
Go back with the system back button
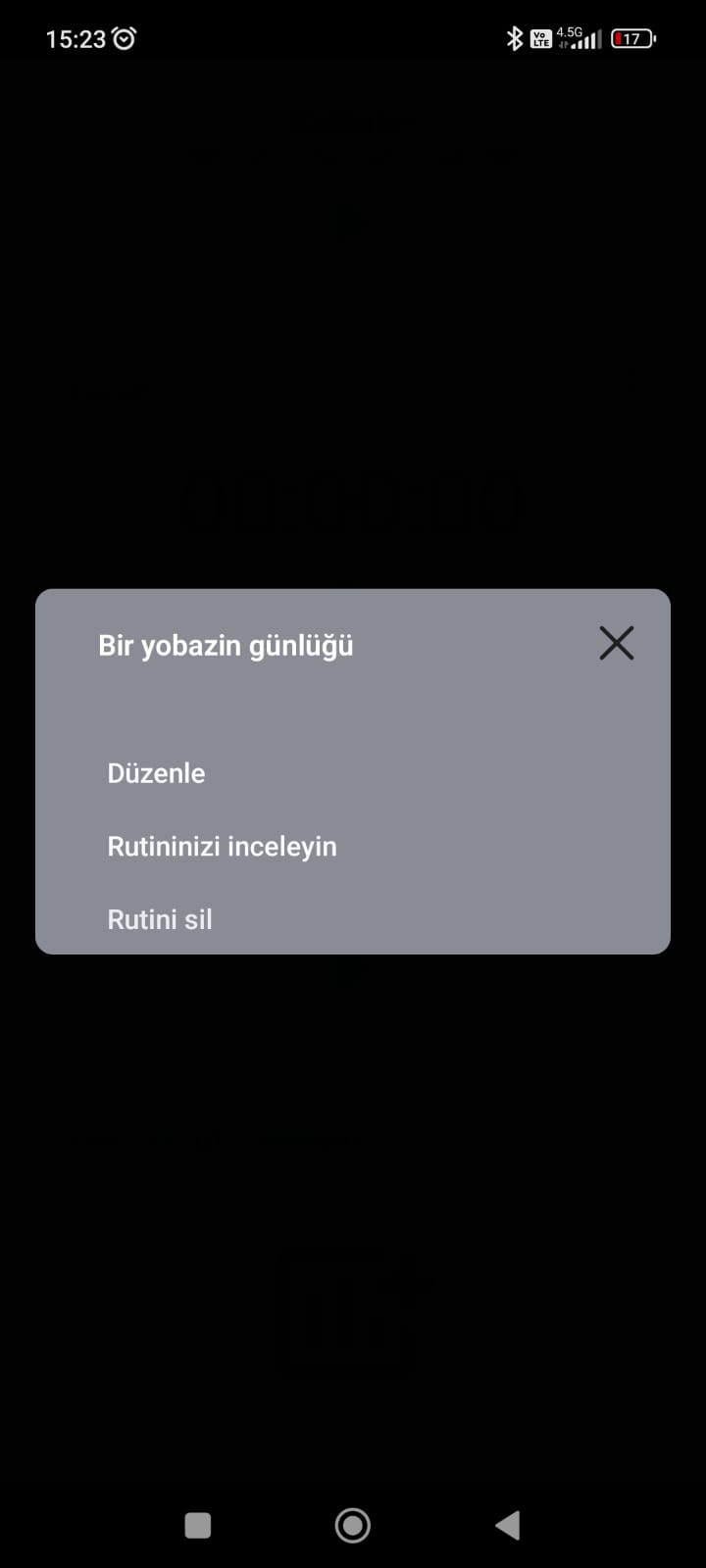click(507, 1525)
